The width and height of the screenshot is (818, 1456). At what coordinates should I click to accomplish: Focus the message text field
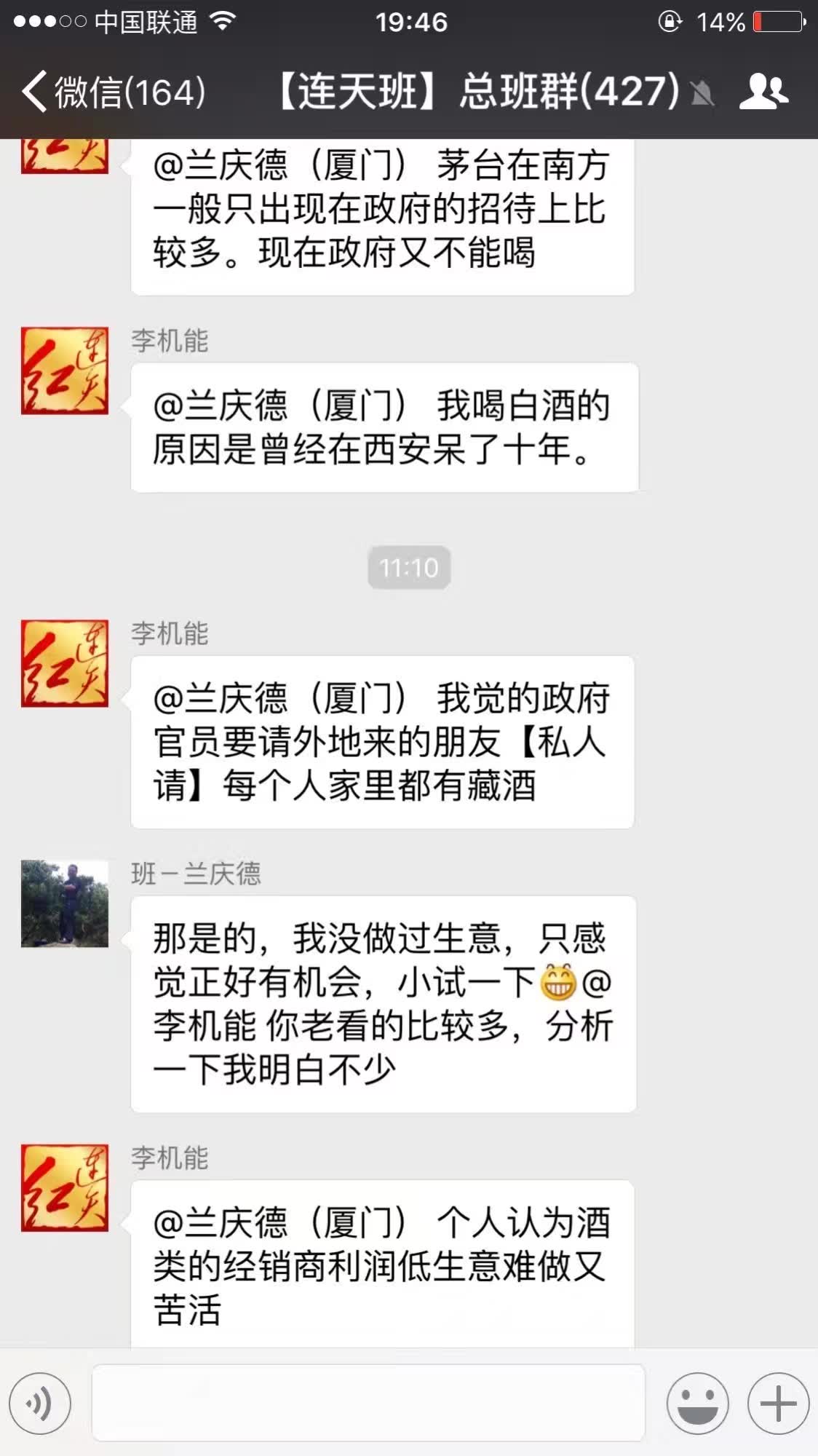[368, 1403]
